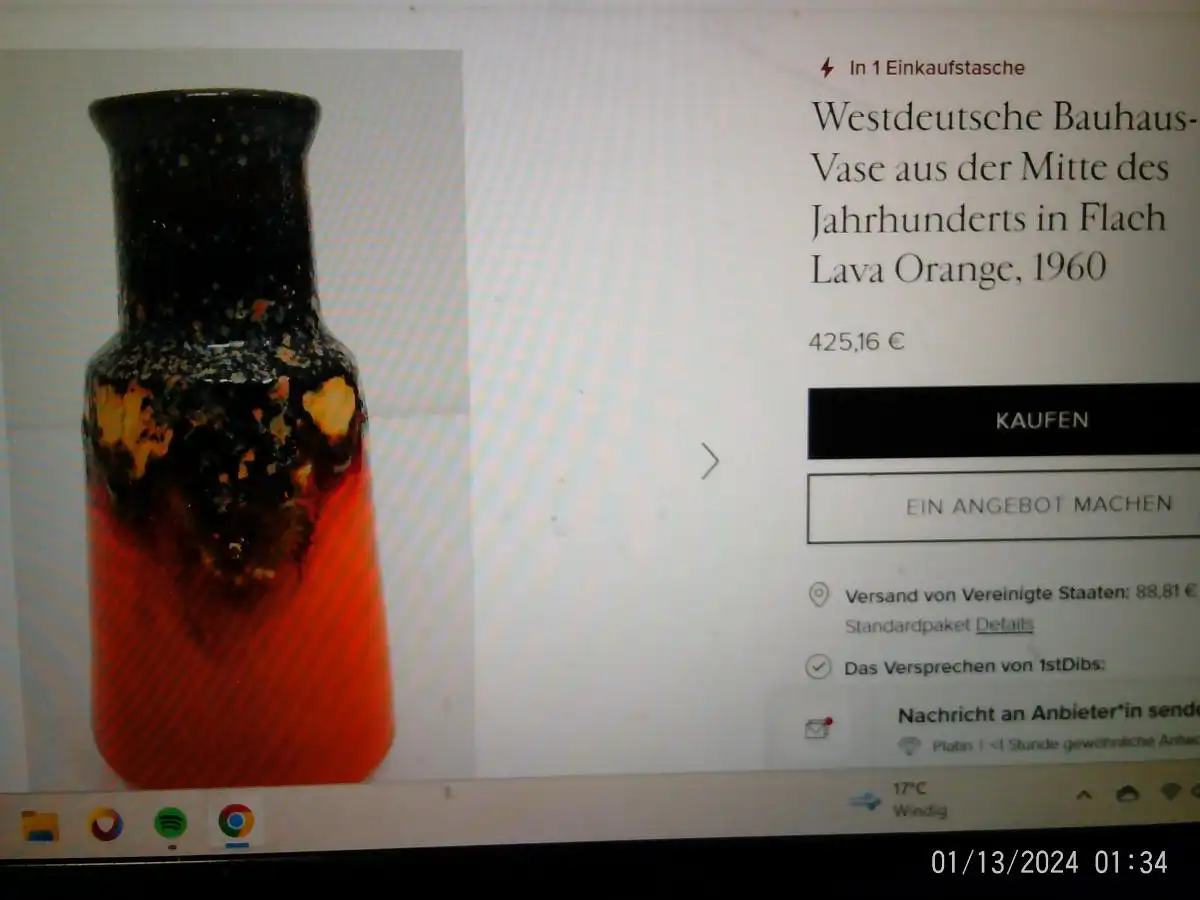Screen dimensions: 1200x900
Task: Open Google Chrome from the taskbar
Action: (236, 821)
